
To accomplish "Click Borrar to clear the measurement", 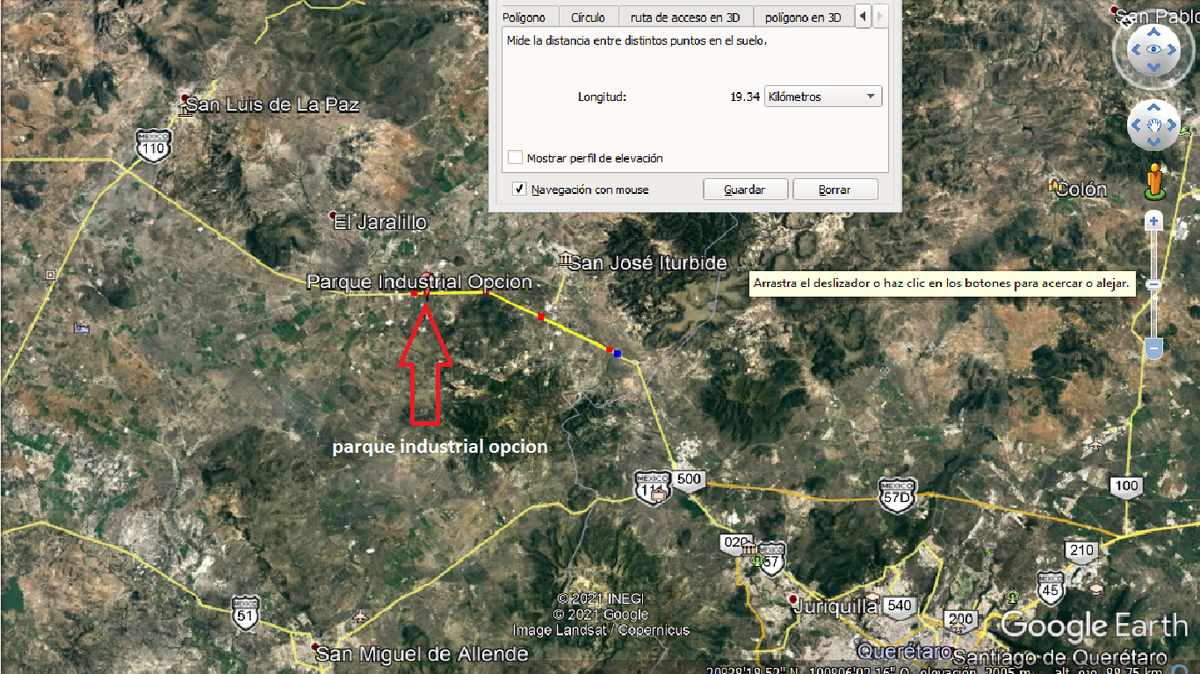I will [834, 189].
